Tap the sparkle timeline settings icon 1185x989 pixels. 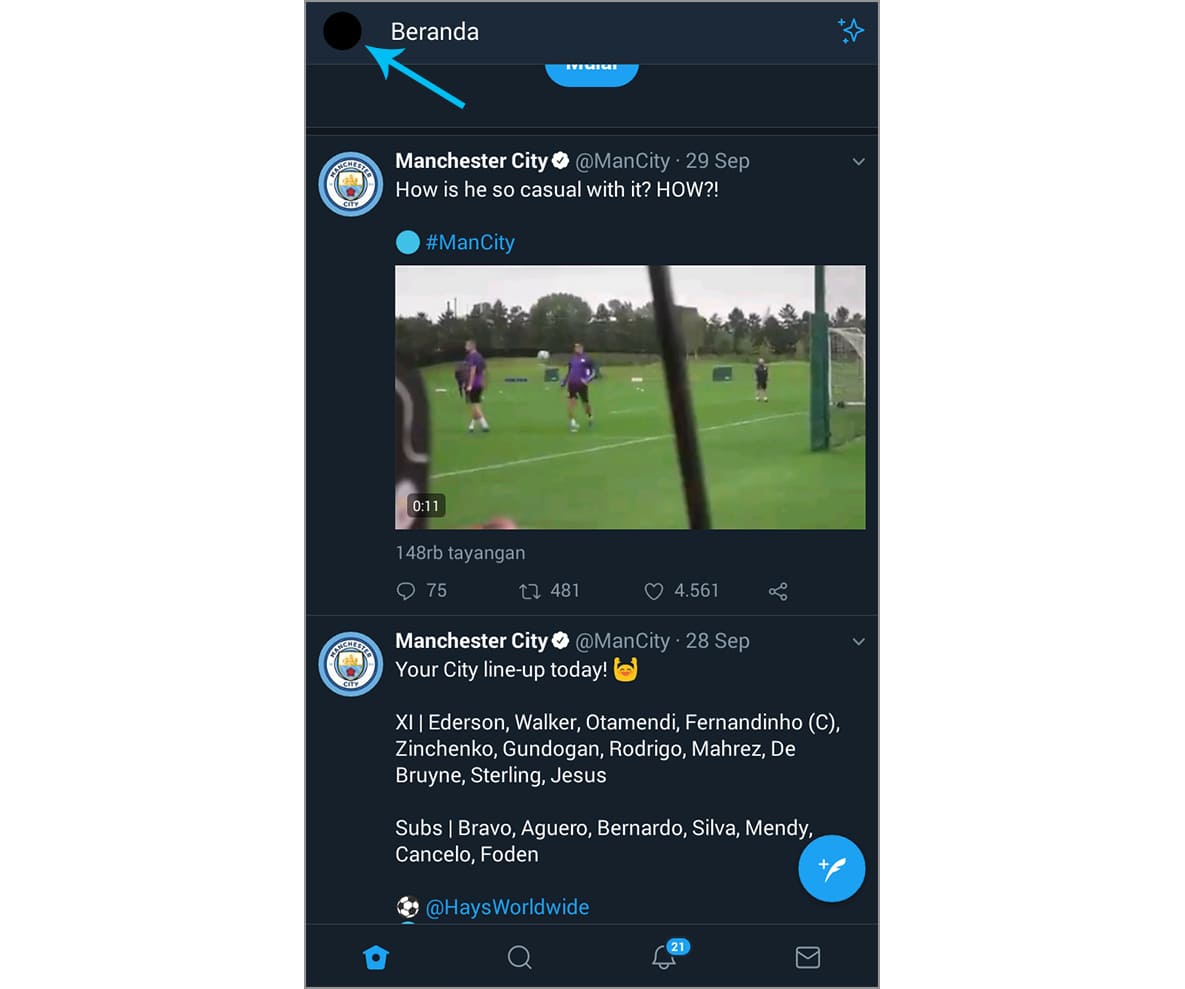[x=850, y=32]
